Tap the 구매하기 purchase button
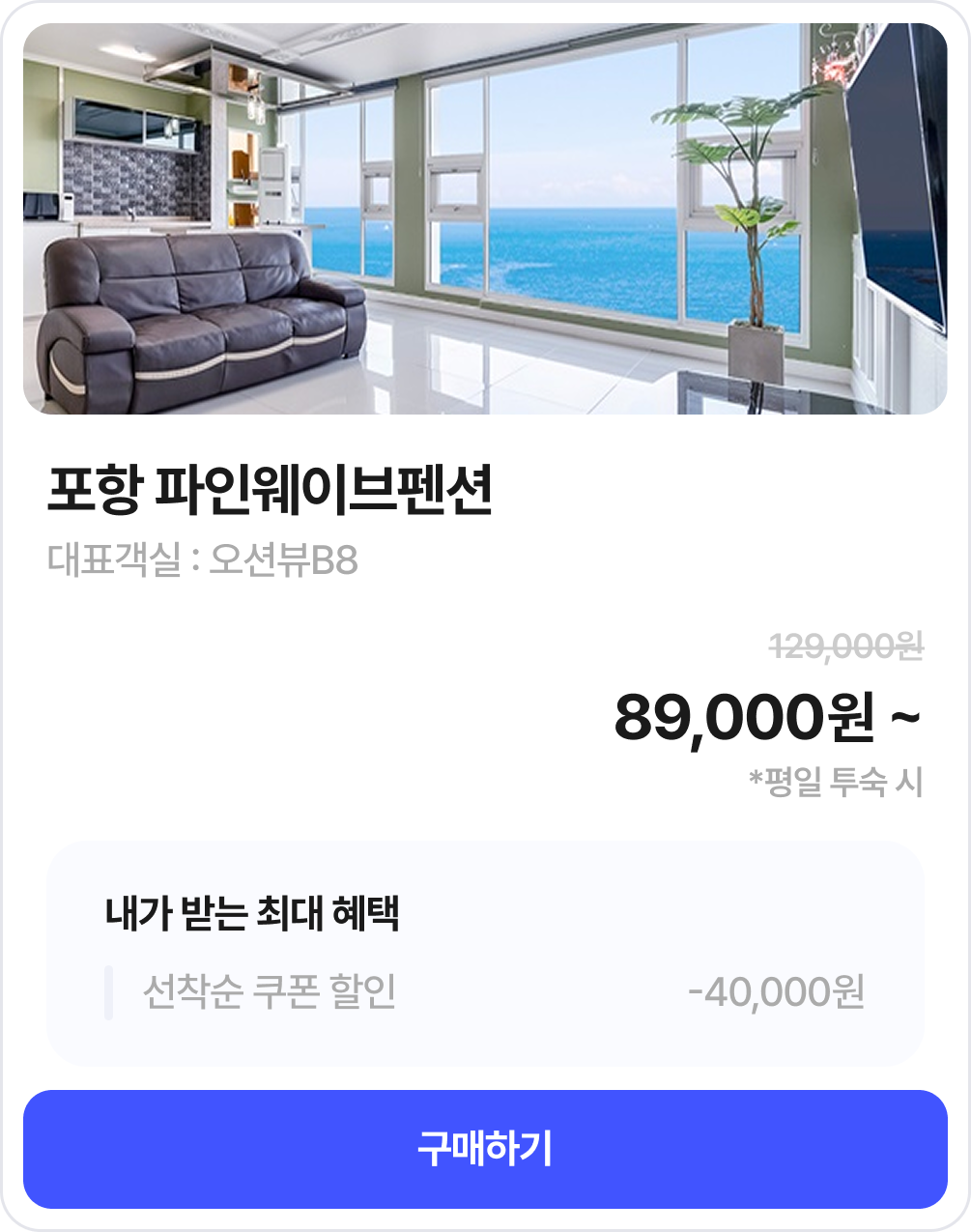The width and height of the screenshot is (971, 1232). point(485,1149)
